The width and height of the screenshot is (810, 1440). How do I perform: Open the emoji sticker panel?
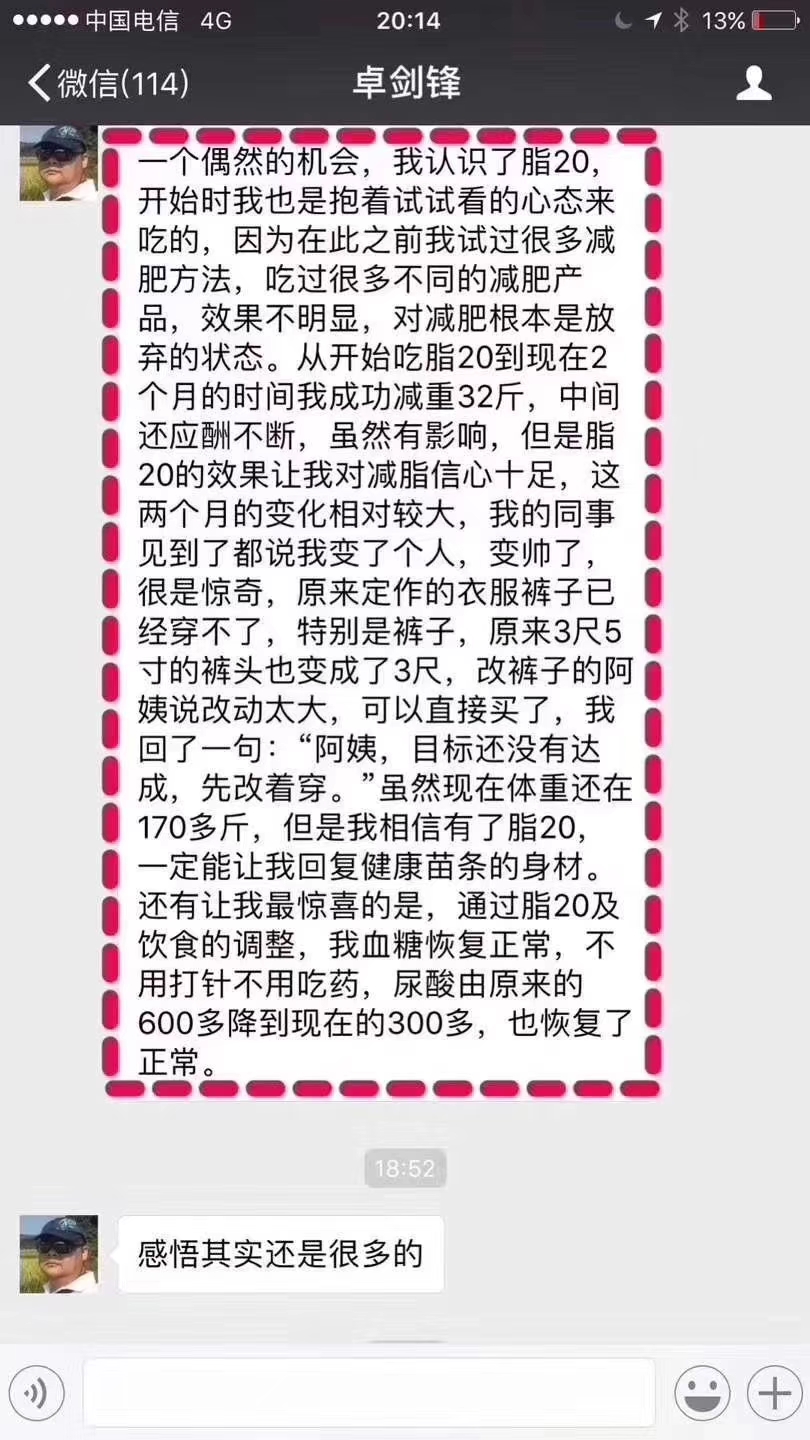click(701, 1392)
